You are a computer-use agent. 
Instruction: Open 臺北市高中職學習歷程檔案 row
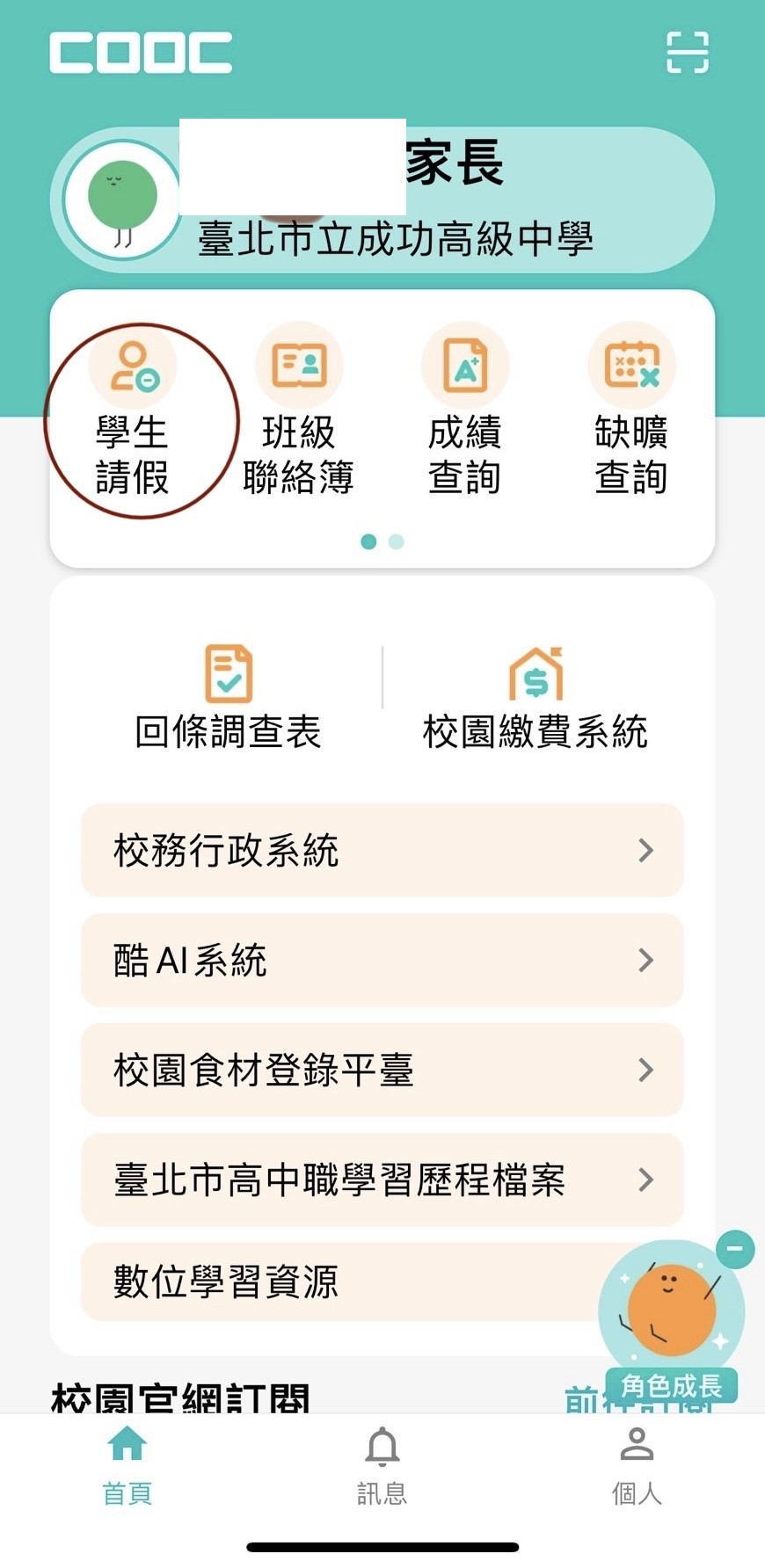[x=382, y=1180]
